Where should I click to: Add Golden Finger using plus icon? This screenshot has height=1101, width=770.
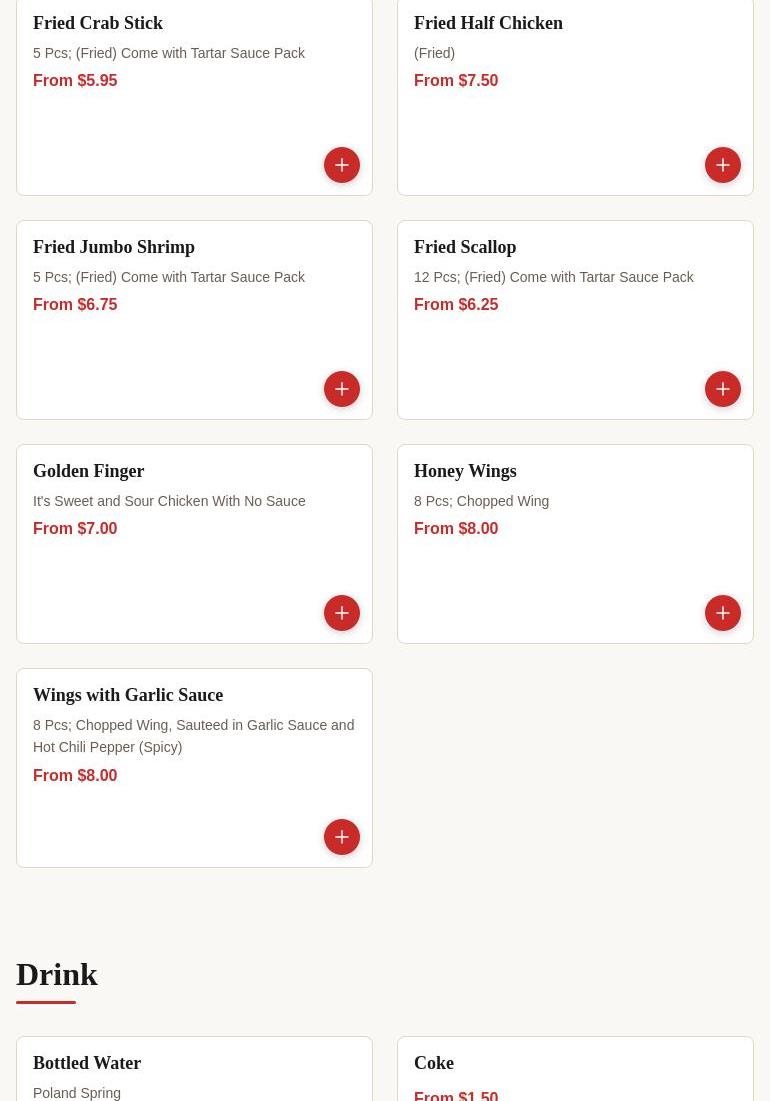(x=342, y=613)
